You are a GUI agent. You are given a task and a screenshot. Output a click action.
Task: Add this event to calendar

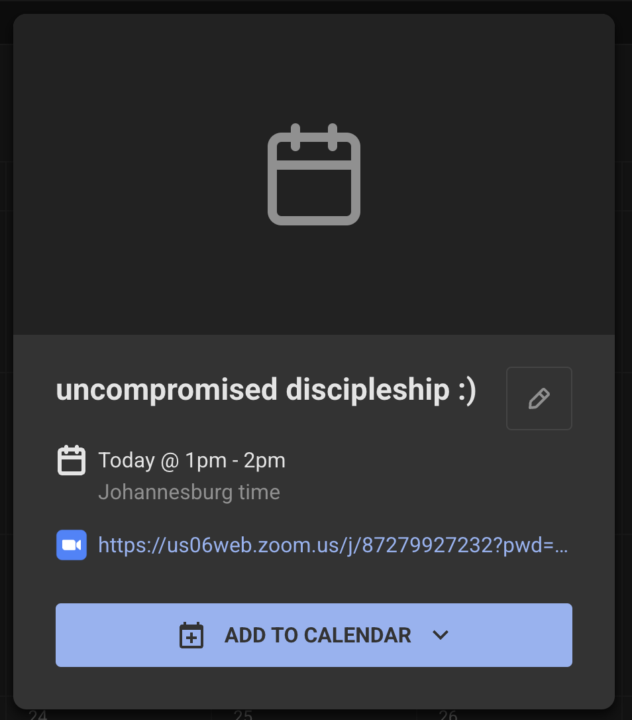point(313,635)
